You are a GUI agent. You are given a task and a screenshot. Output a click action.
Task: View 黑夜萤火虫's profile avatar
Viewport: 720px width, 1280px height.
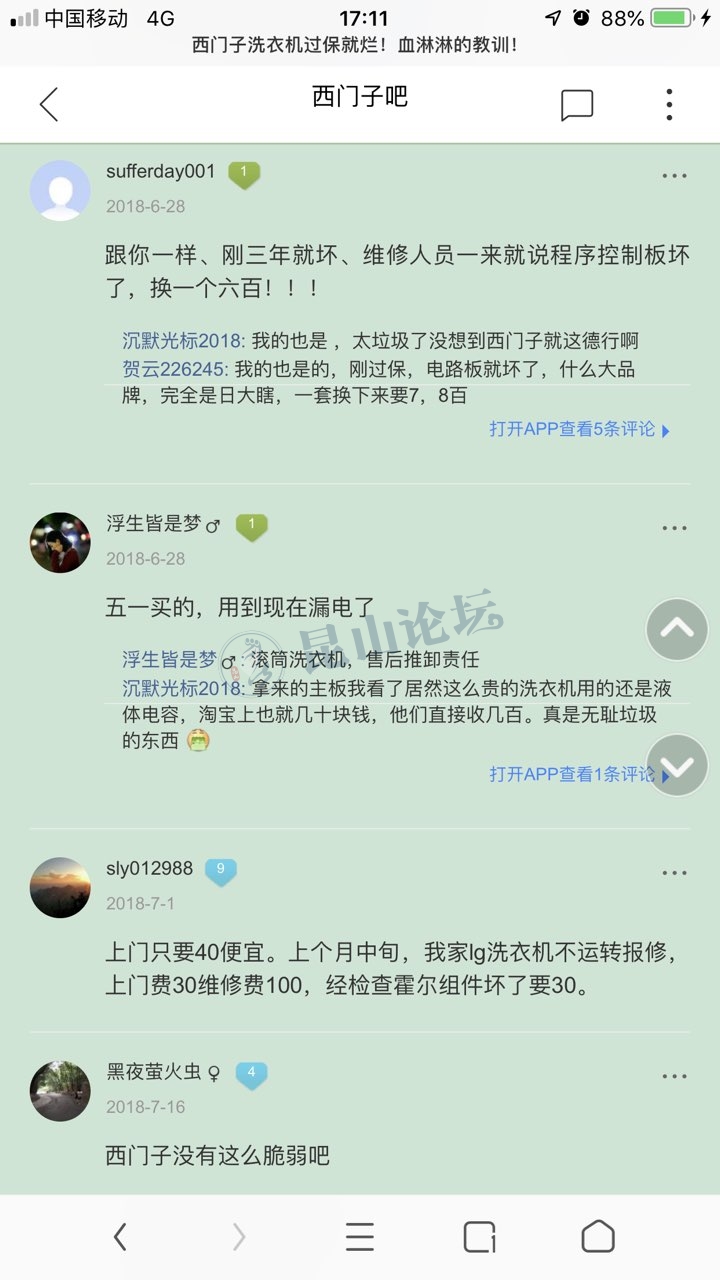(60, 1091)
